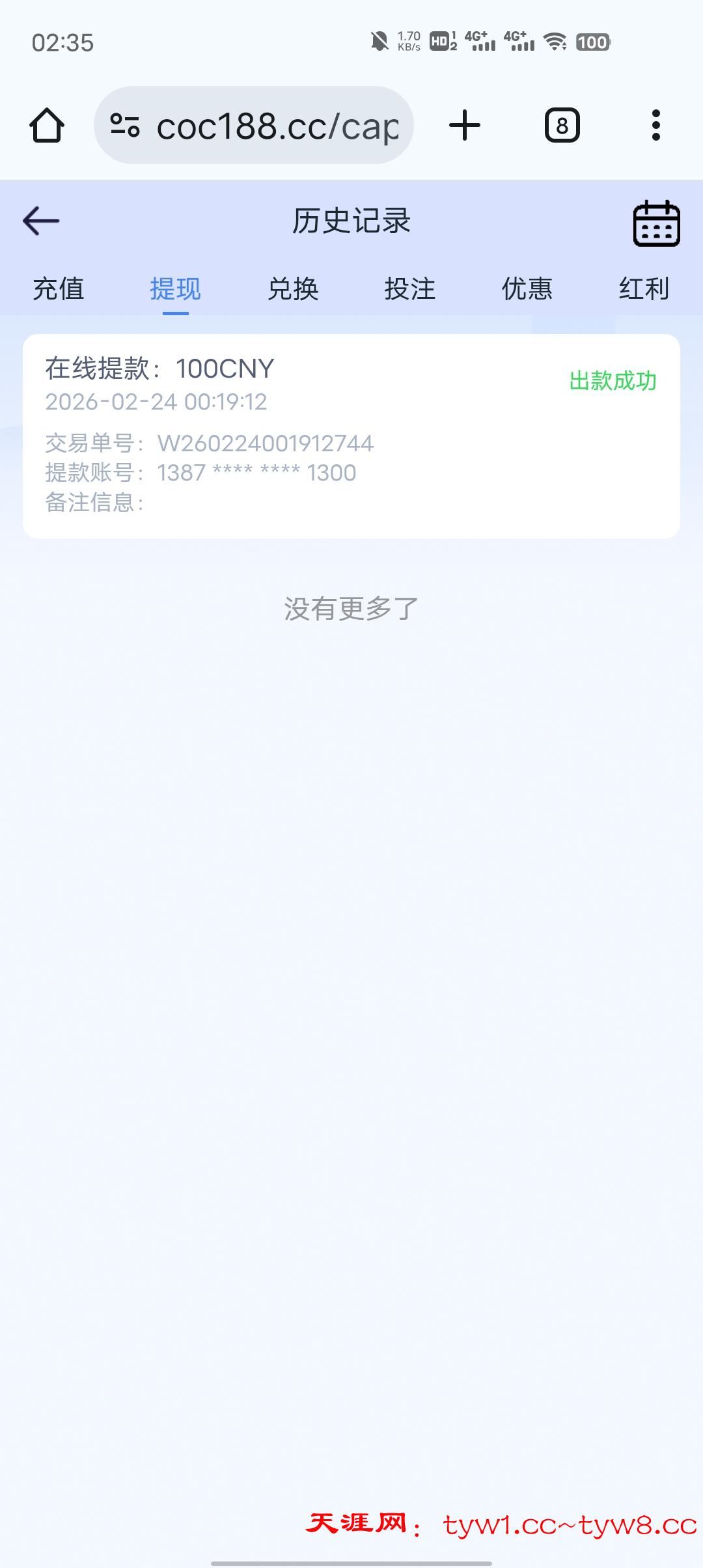Open the browser overflow menu
Image resolution: width=703 pixels, height=1568 pixels.
tap(655, 125)
